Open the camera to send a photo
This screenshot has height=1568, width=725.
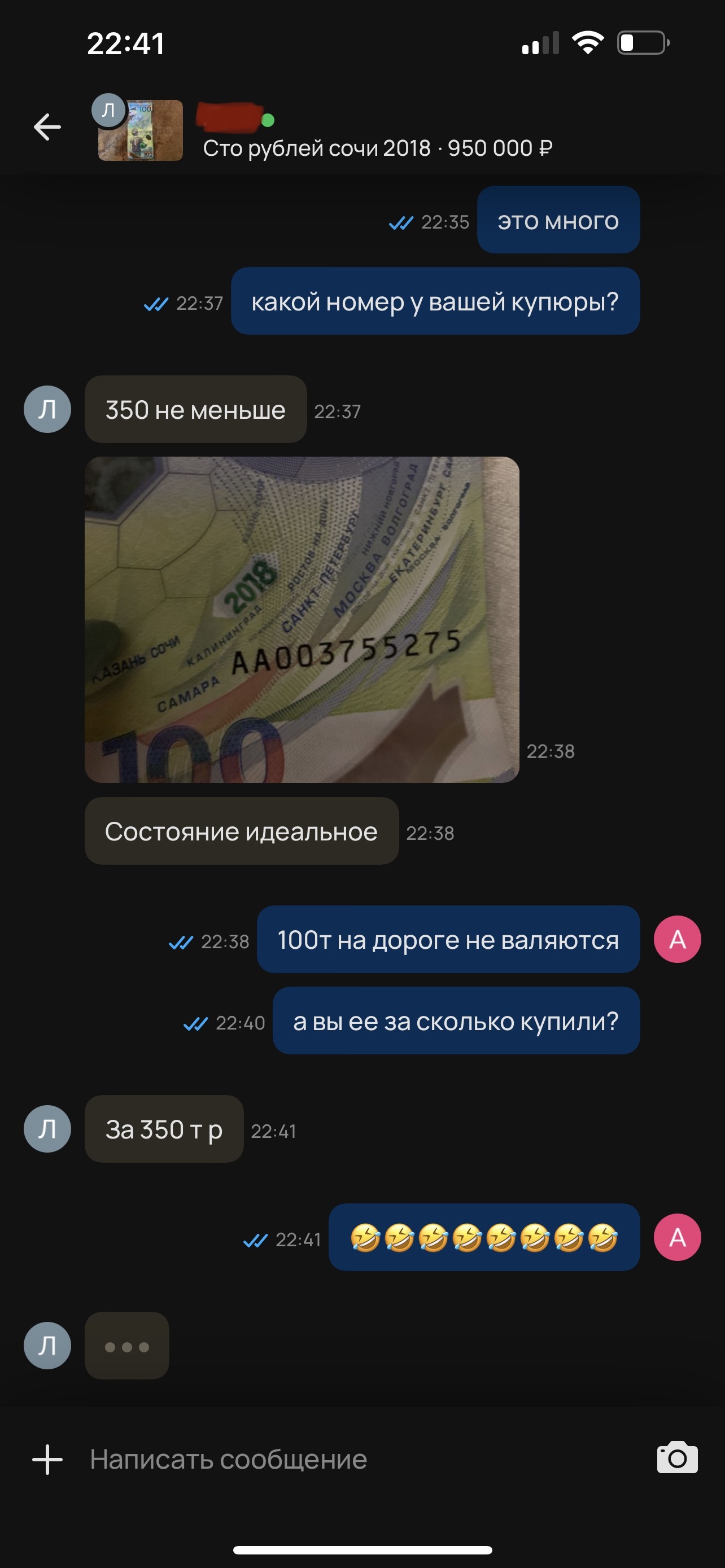click(x=677, y=1458)
